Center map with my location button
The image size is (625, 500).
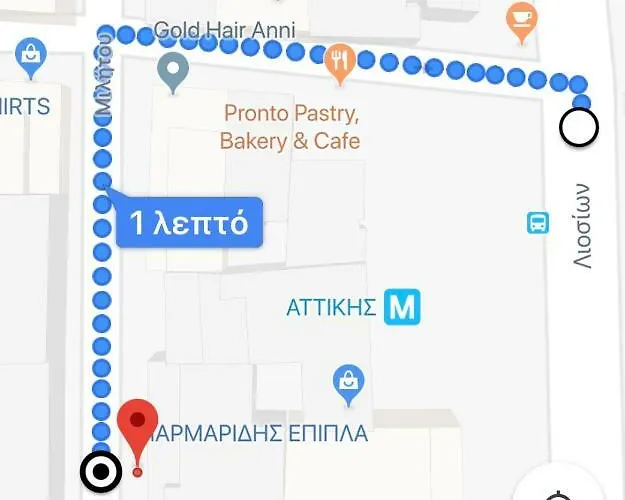pos(560,490)
